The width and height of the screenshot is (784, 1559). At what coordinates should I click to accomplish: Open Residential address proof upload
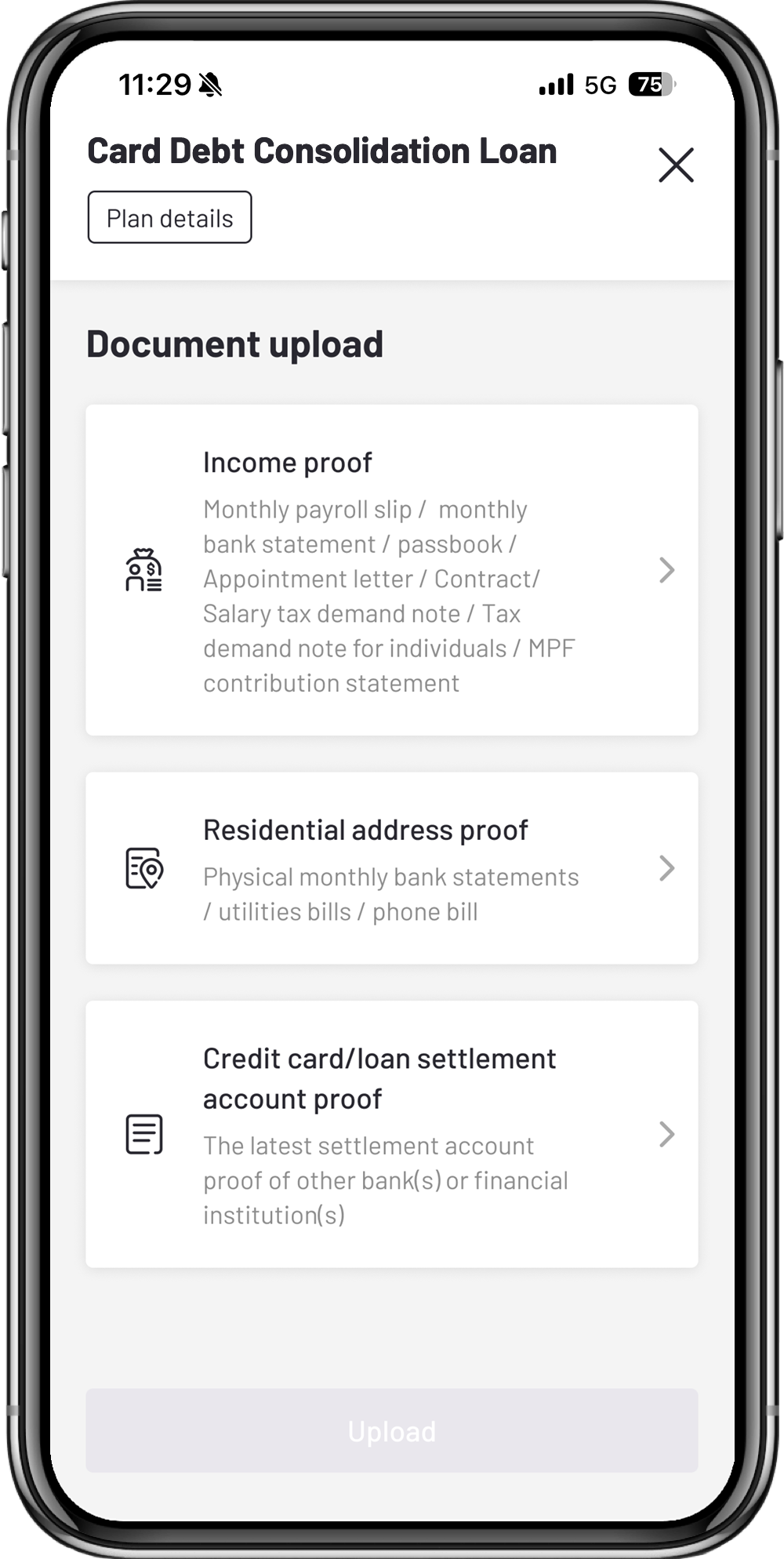click(x=391, y=868)
